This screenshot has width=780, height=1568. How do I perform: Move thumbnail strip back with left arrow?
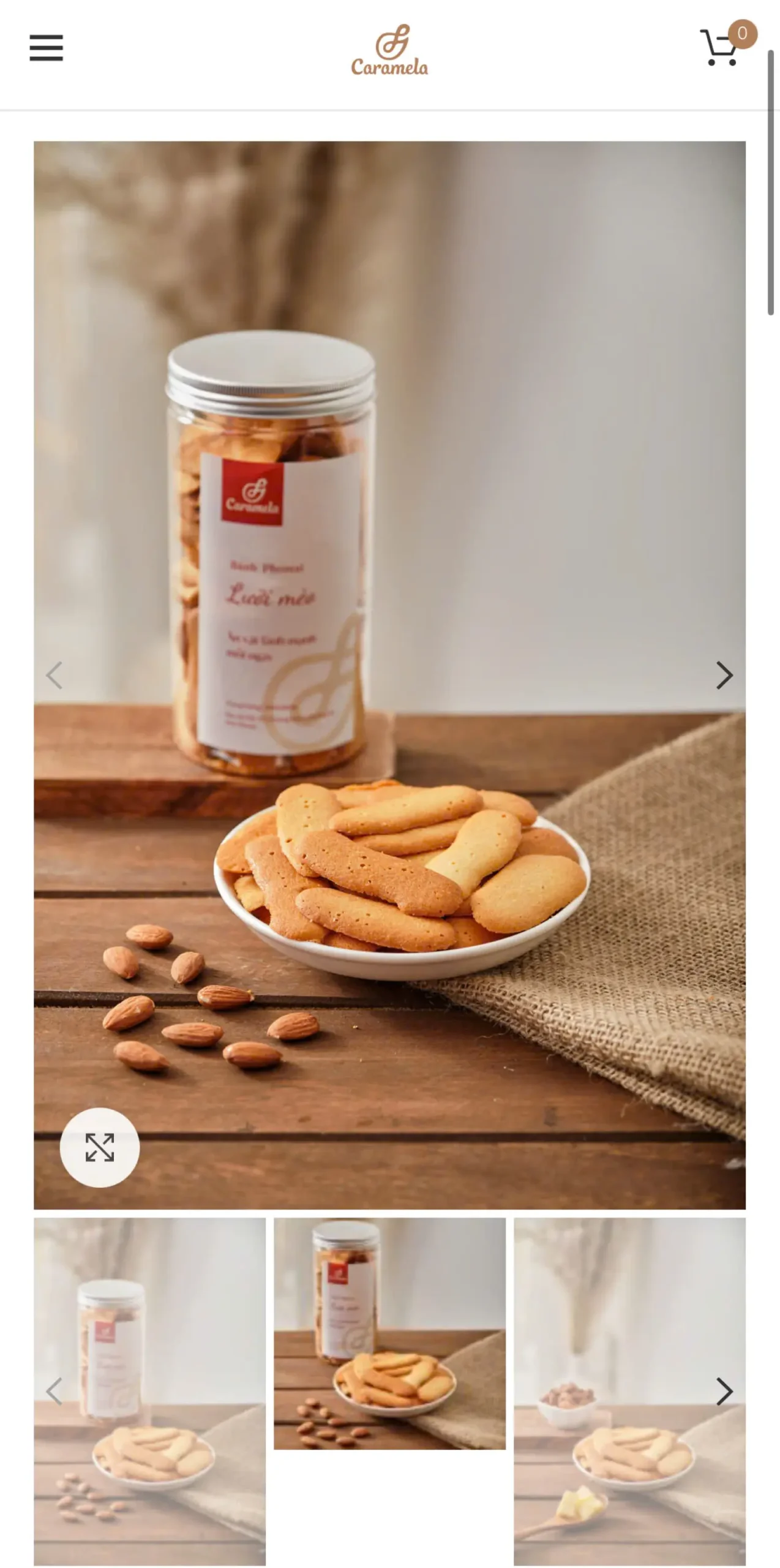pos(54,1392)
